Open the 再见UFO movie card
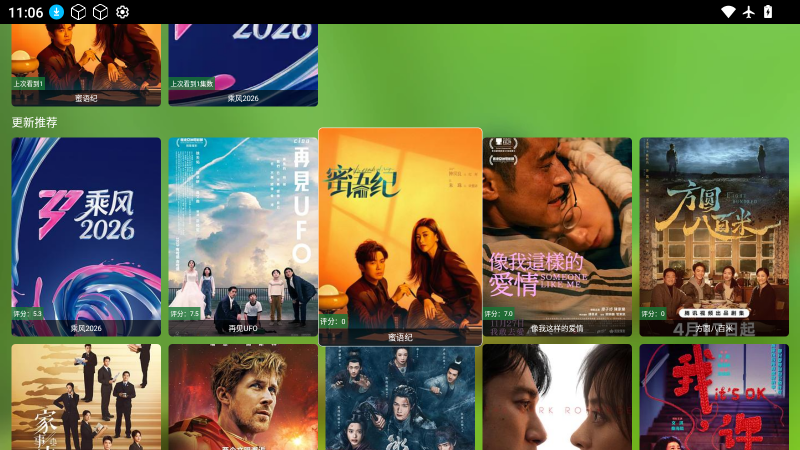This screenshot has width=800, height=450. coord(243,236)
